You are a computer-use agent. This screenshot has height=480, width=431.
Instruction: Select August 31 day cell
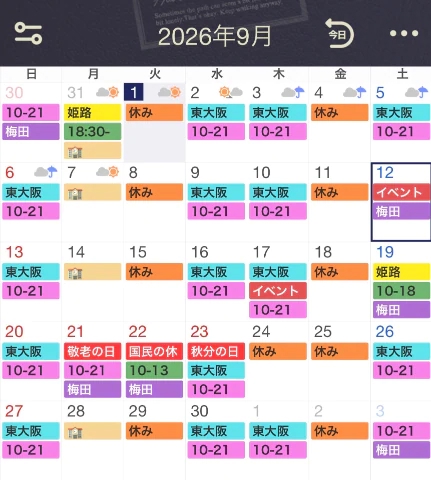(x=93, y=122)
